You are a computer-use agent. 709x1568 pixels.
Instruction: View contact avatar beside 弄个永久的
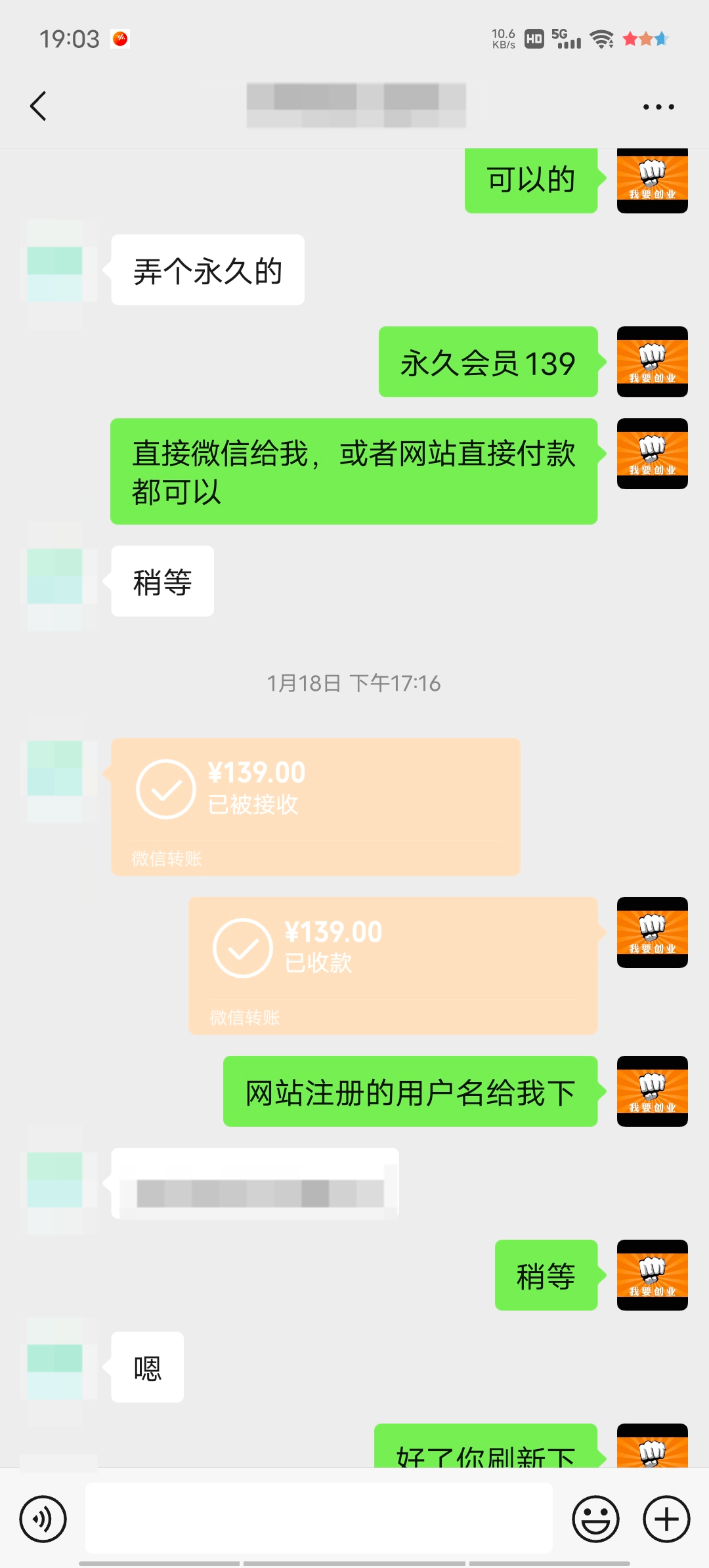55,271
